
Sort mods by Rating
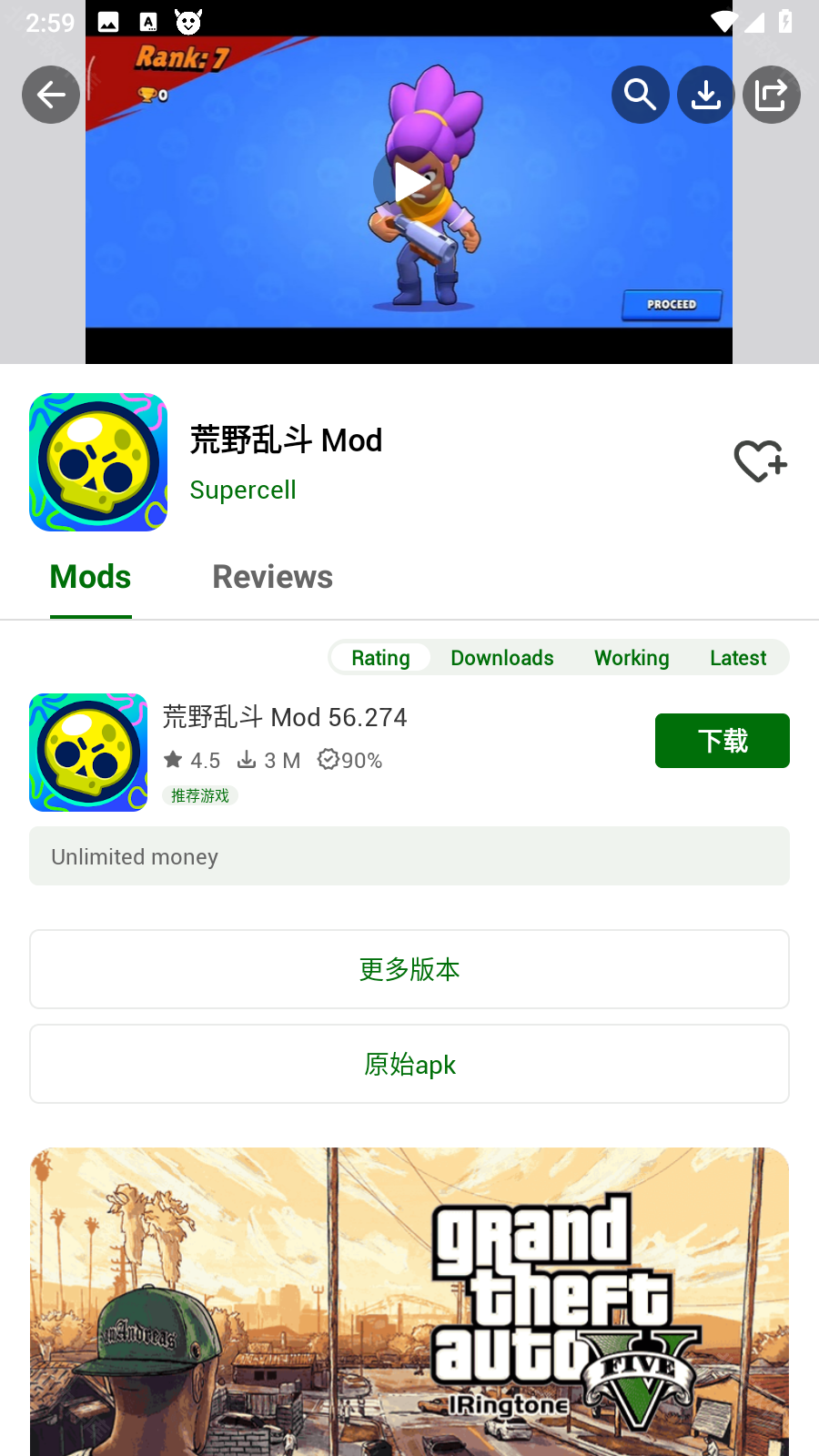pos(380,658)
